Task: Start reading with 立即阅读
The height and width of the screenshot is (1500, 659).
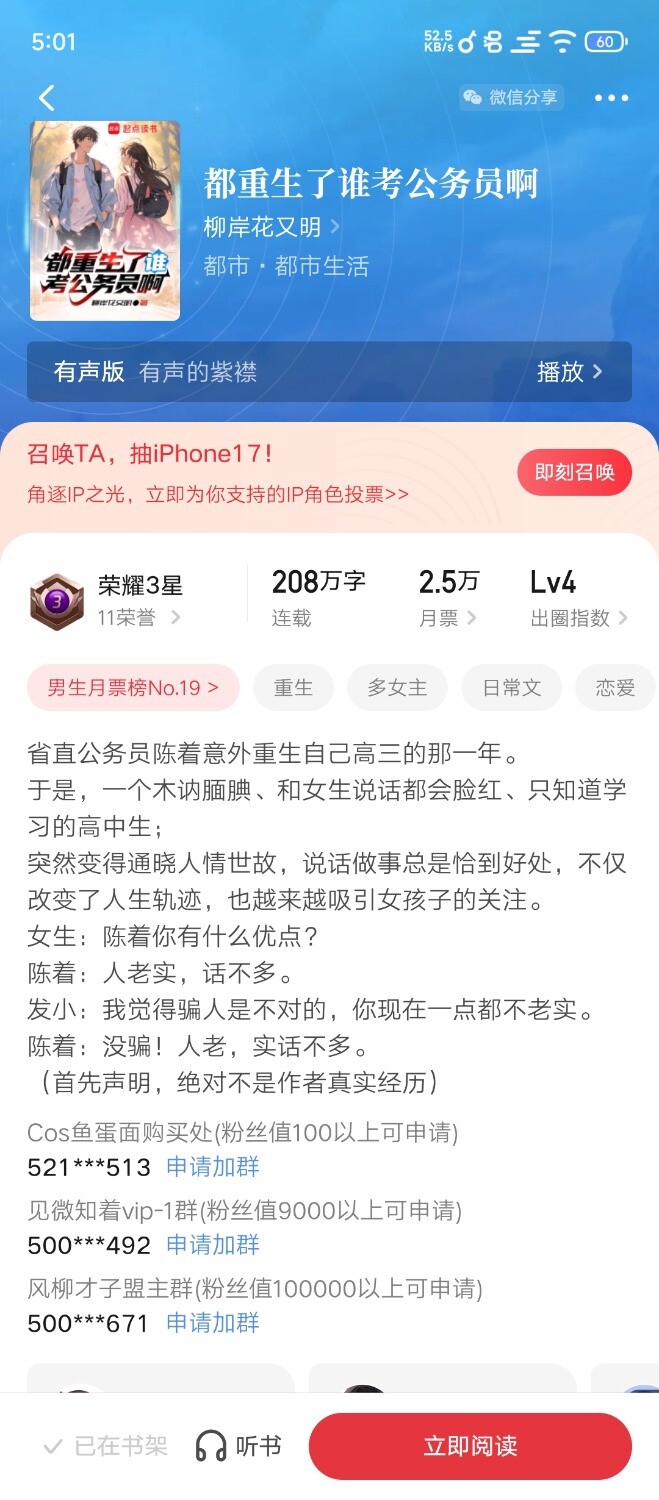Action: click(470, 1446)
